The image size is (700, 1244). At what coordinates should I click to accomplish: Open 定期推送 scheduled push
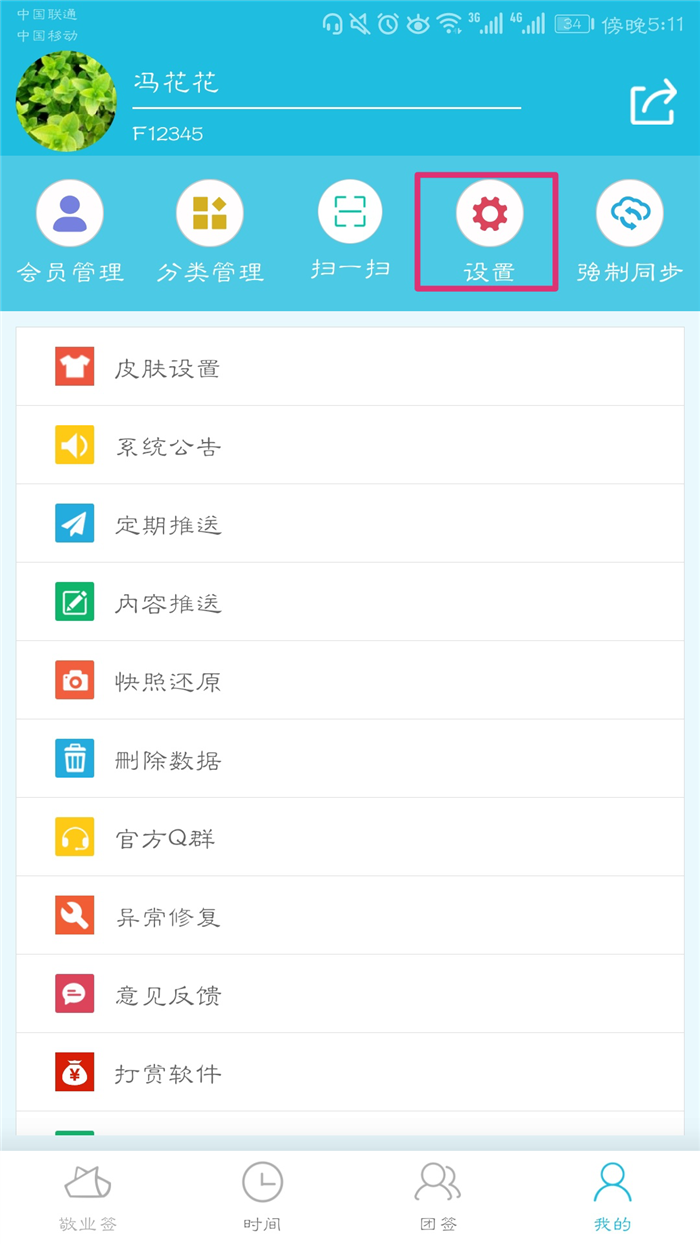pyautogui.click(x=350, y=524)
